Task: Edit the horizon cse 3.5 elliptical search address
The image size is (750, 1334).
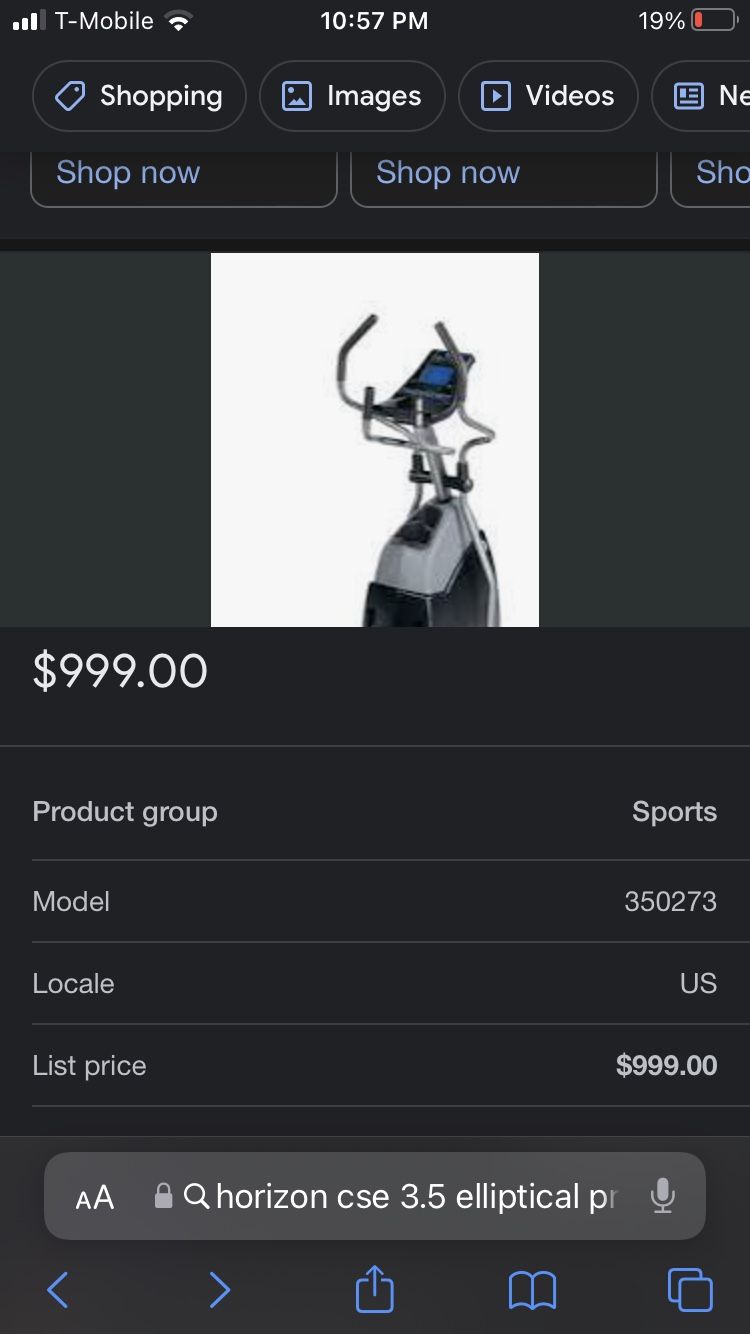Action: 400,1196
